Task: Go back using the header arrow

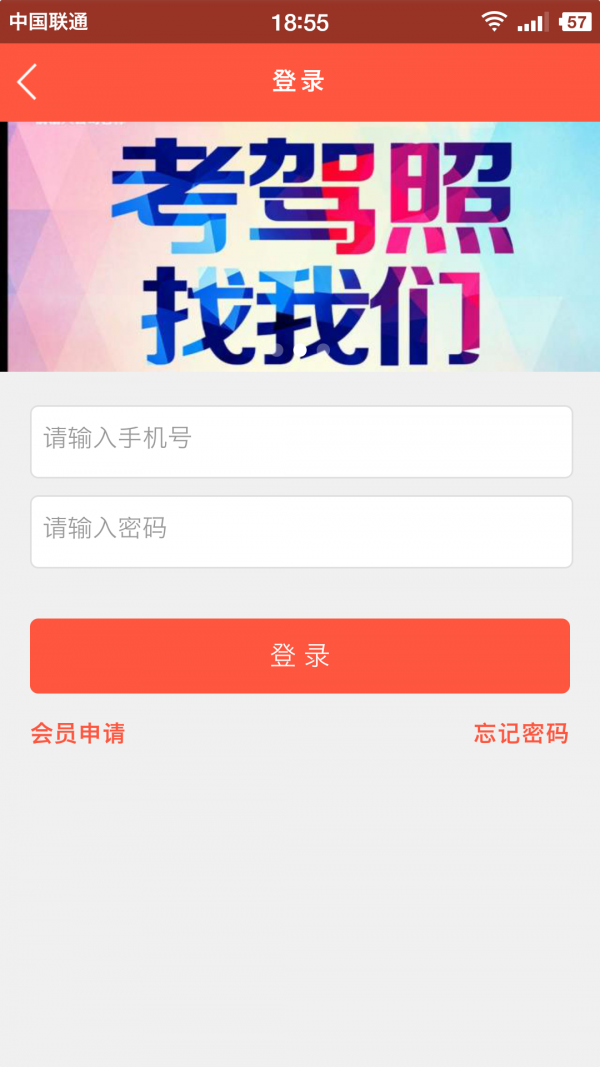Action: pyautogui.click(x=27, y=82)
